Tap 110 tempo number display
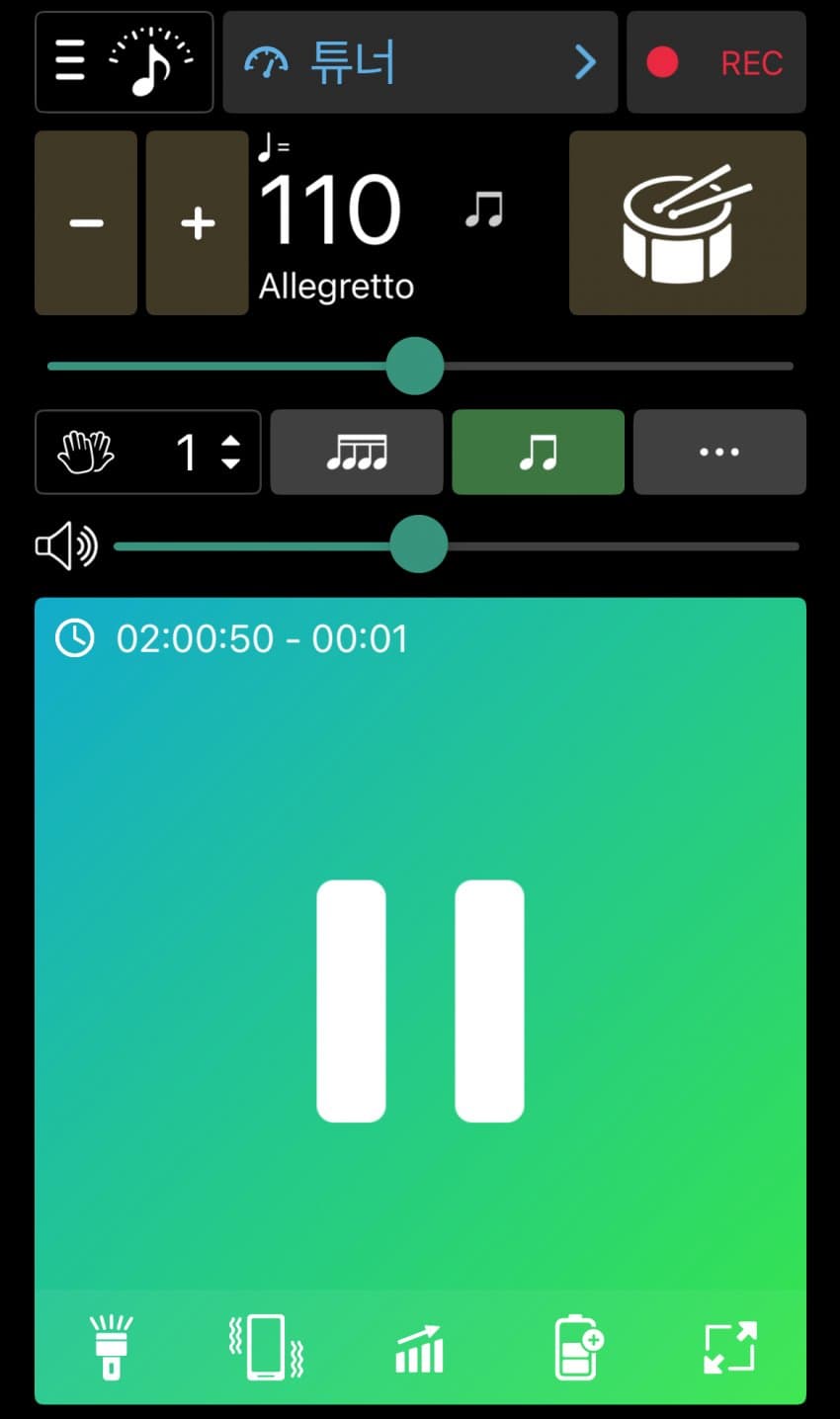This screenshot has width=840, height=1419. (330, 210)
